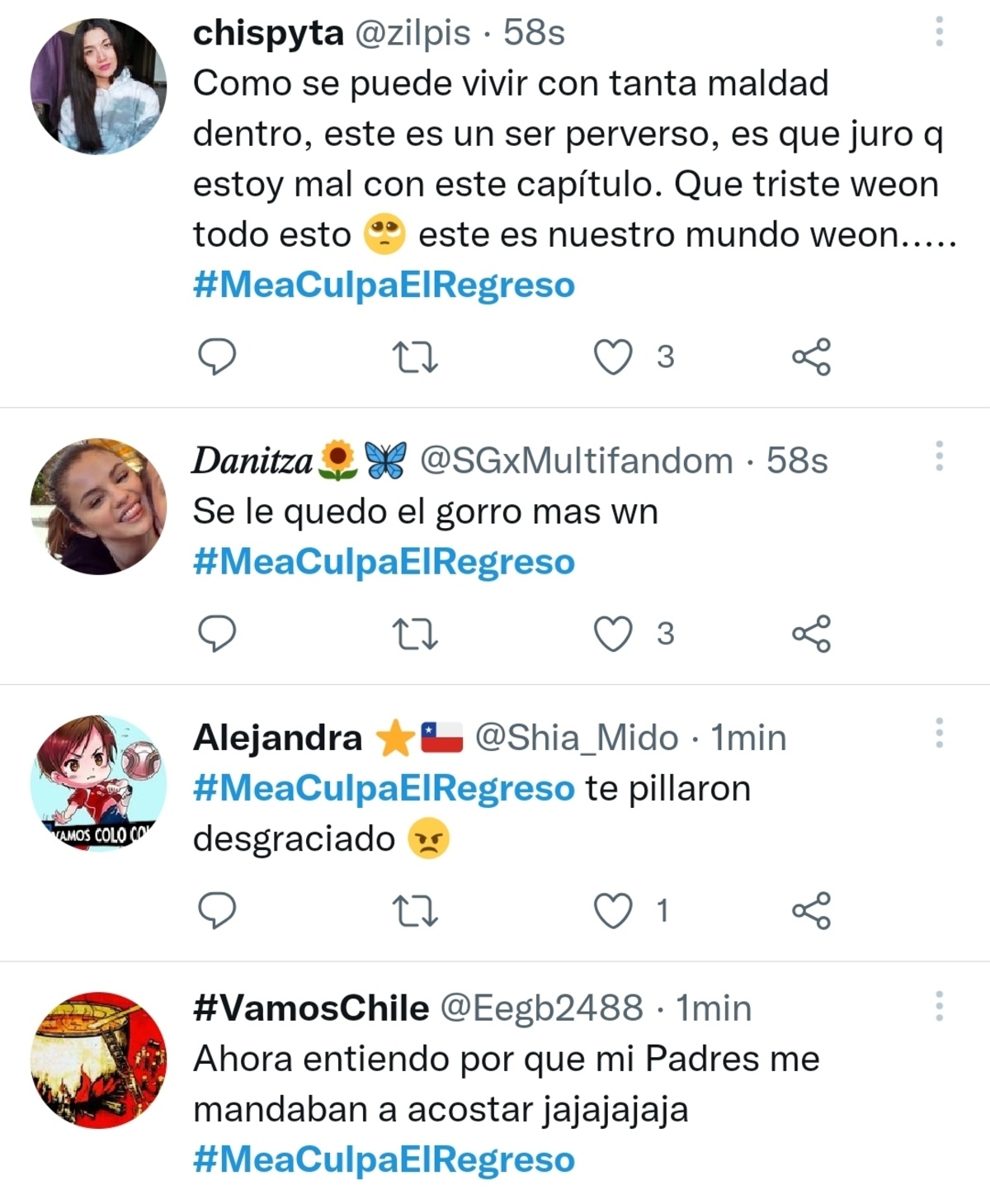The height and width of the screenshot is (1204, 990).
Task: Like Danitza's tweet
Action: point(613,634)
